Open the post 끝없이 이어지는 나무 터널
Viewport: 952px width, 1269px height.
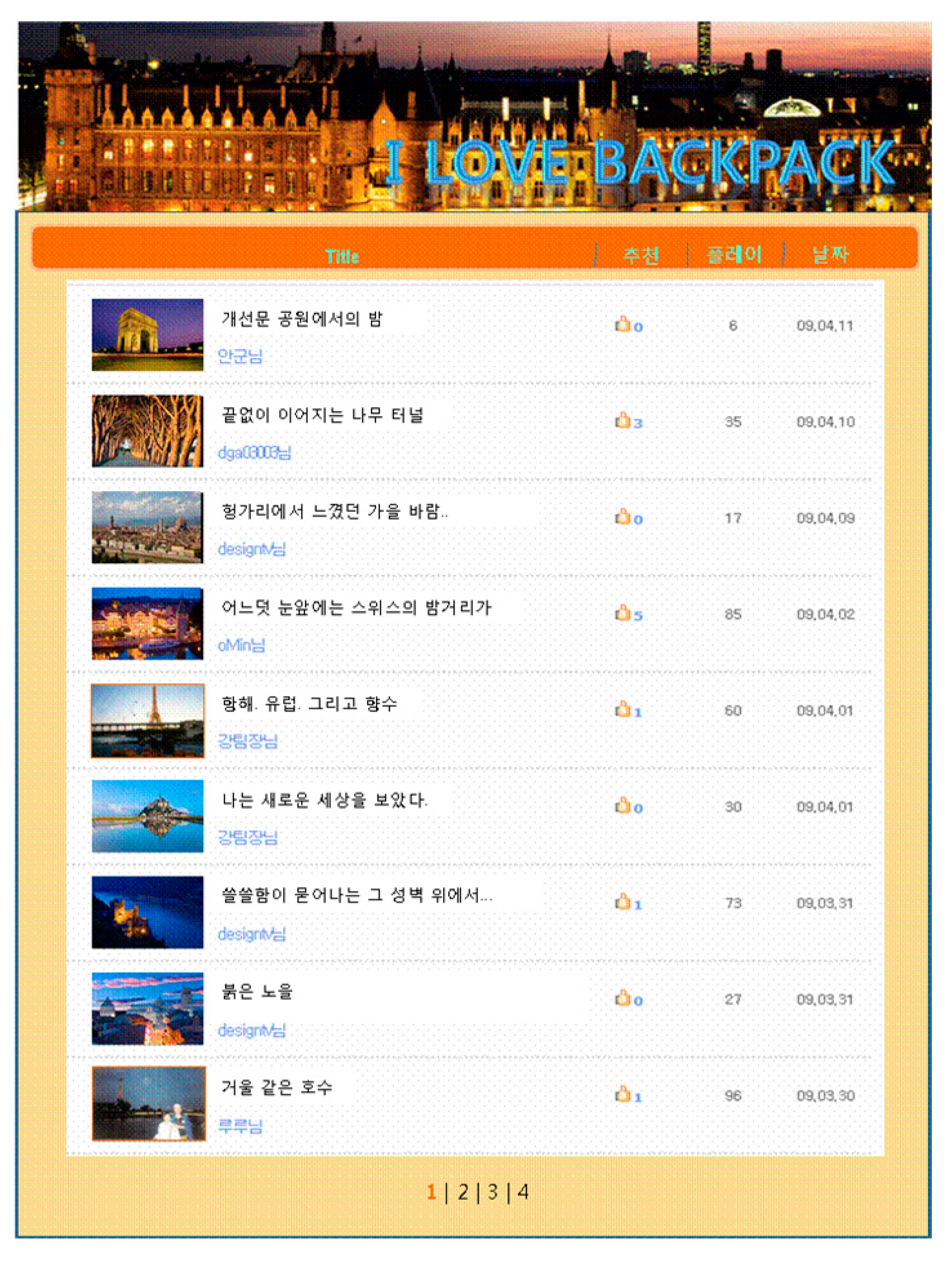322,415
